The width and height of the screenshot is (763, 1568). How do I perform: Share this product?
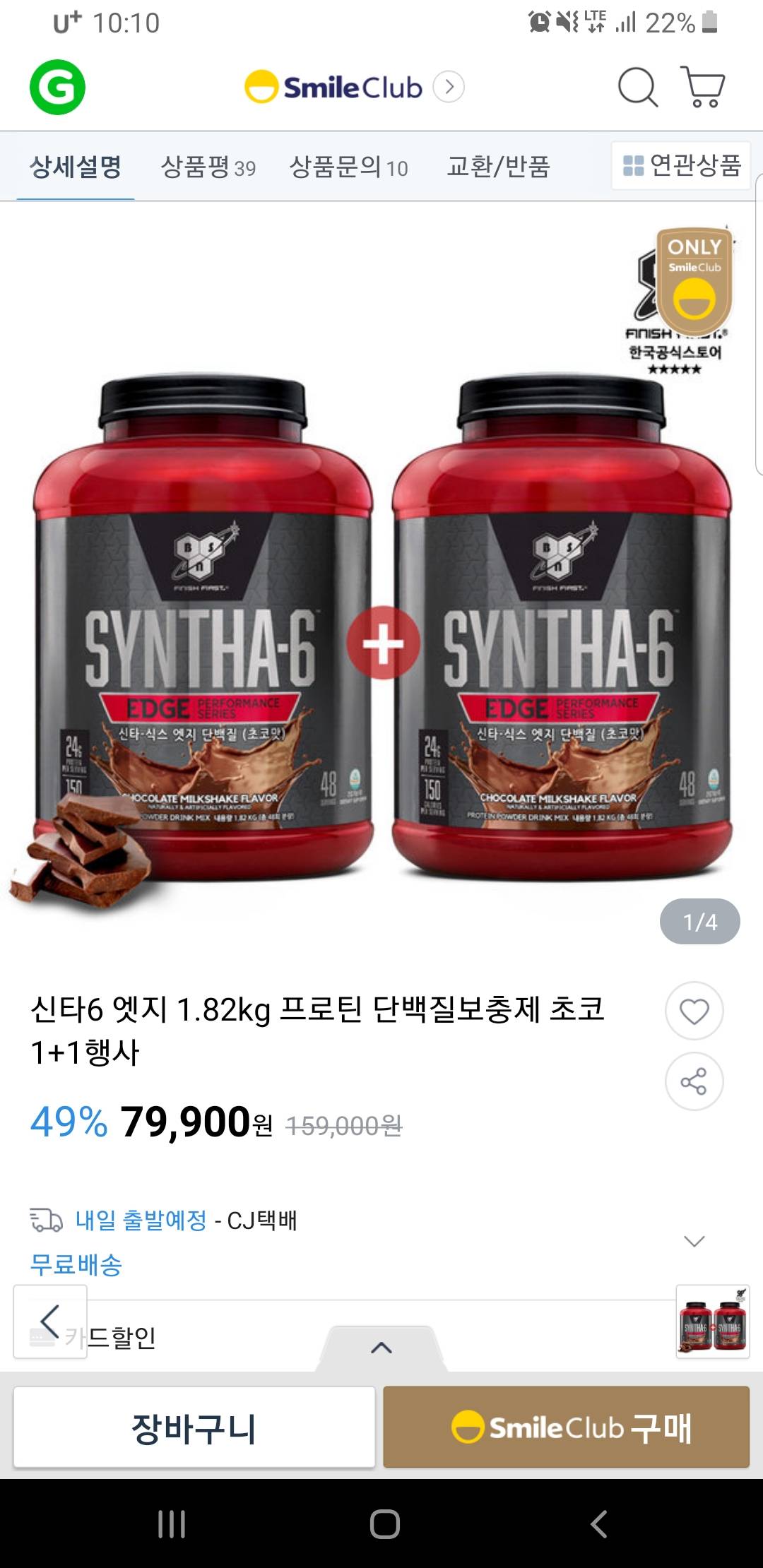(x=694, y=1082)
